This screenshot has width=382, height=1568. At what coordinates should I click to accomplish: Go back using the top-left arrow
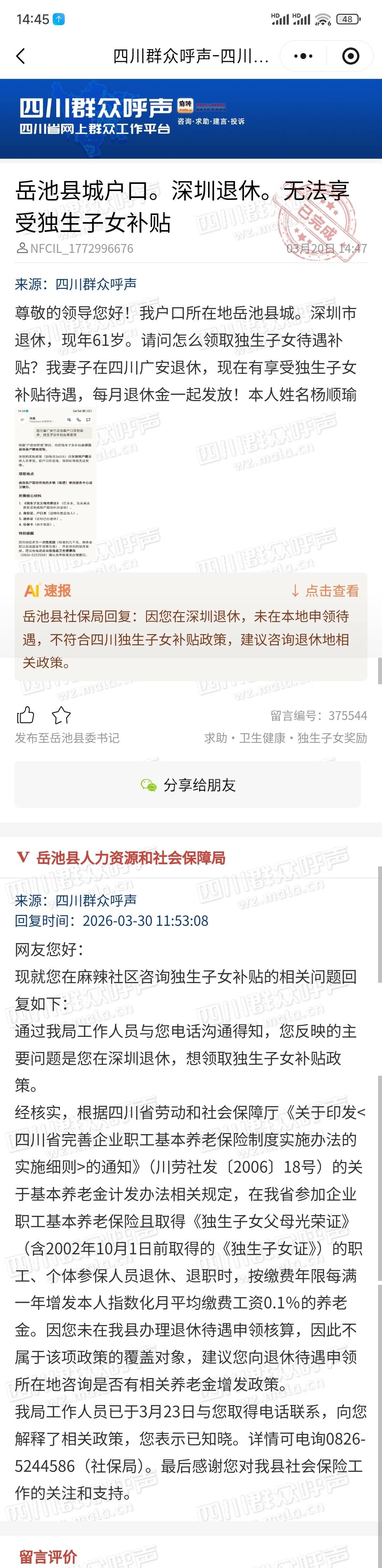21,56
